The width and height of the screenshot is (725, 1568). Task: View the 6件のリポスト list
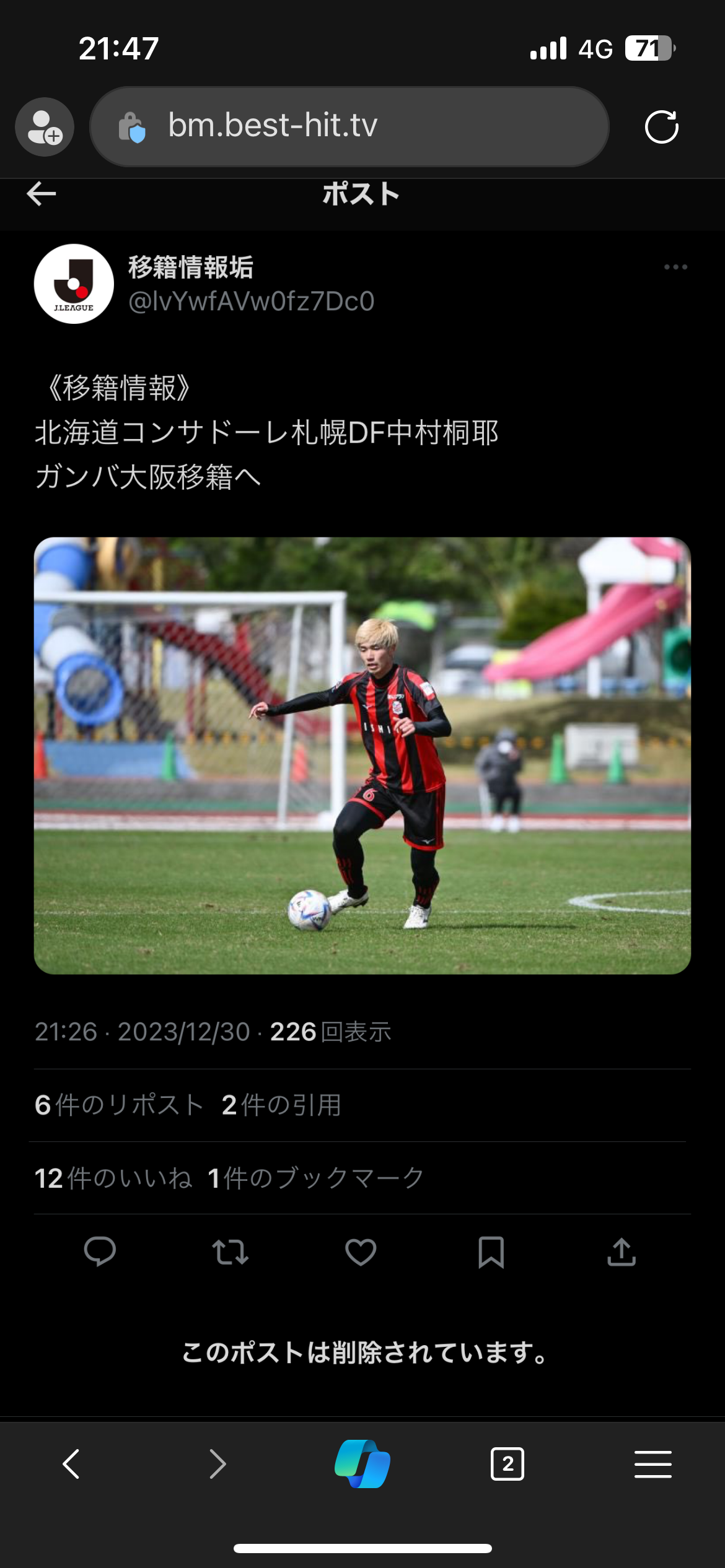tap(119, 1105)
